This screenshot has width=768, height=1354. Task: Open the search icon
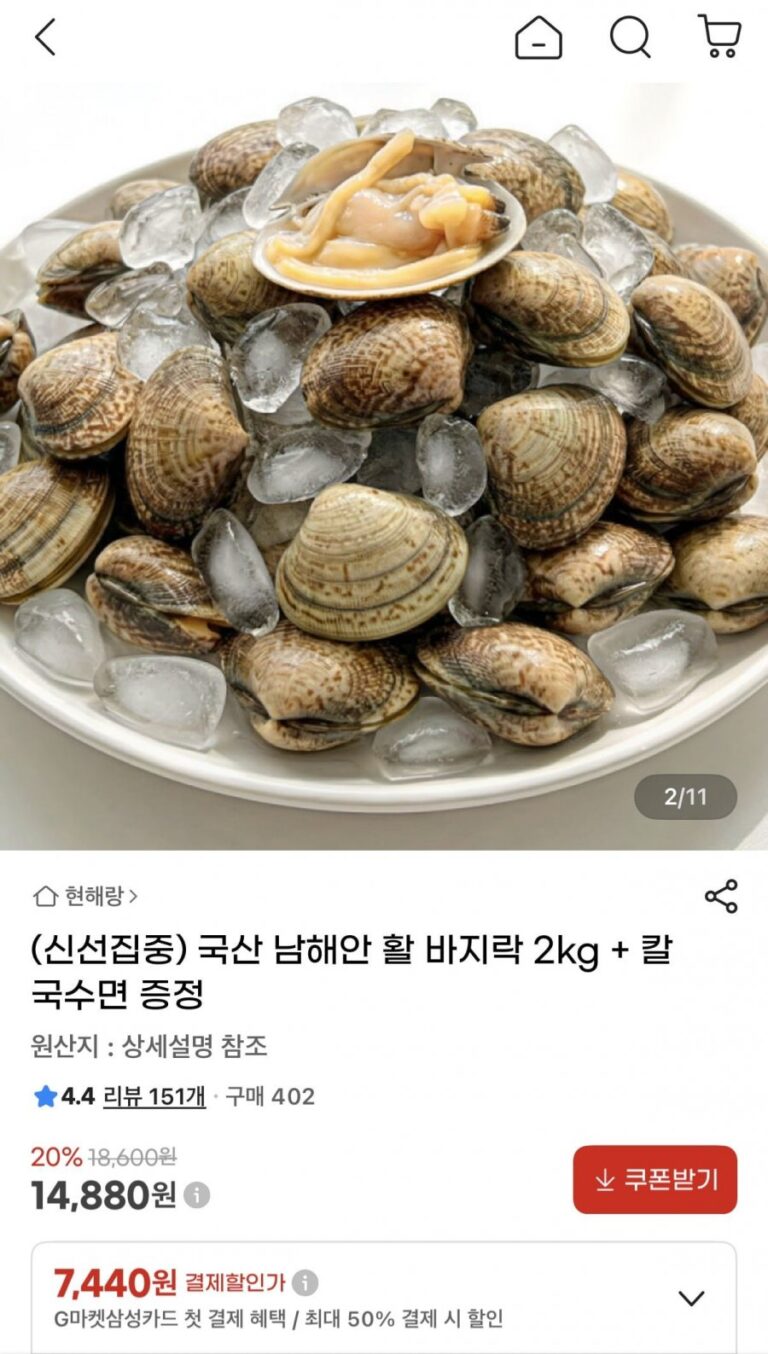coord(630,38)
